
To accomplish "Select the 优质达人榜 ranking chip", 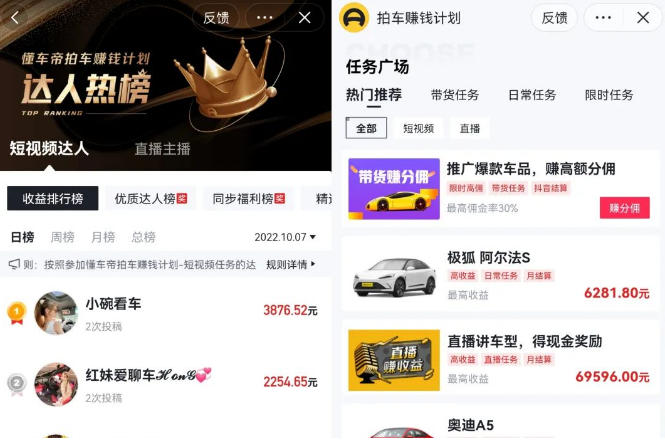I will coord(150,198).
